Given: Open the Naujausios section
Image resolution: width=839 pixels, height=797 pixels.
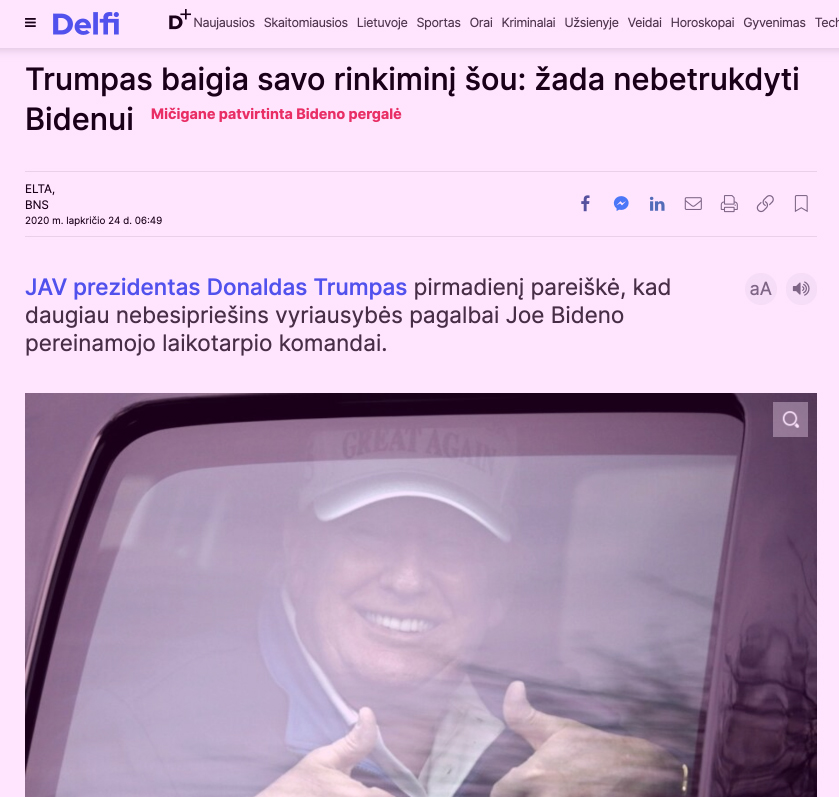Looking at the screenshot, I should [x=224, y=23].
